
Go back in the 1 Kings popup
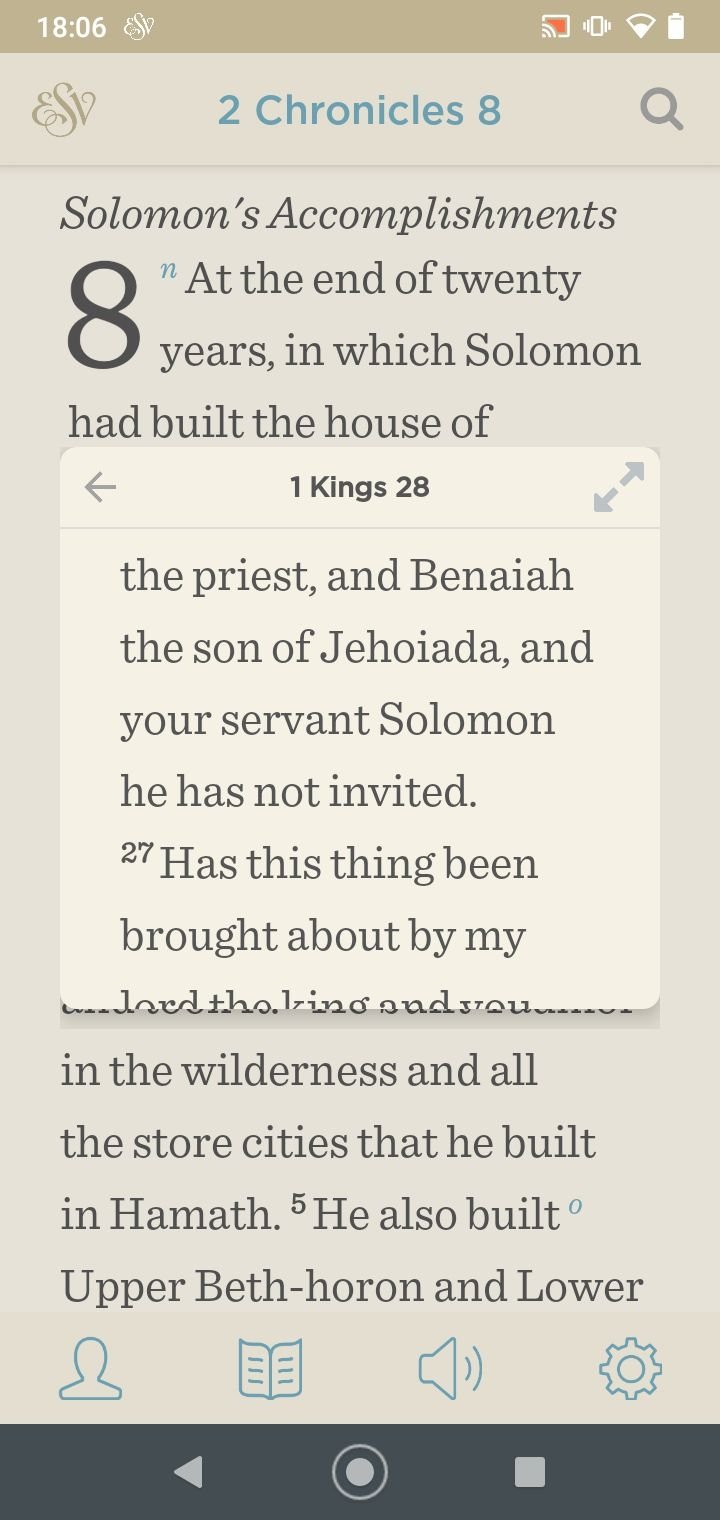pos(100,487)
